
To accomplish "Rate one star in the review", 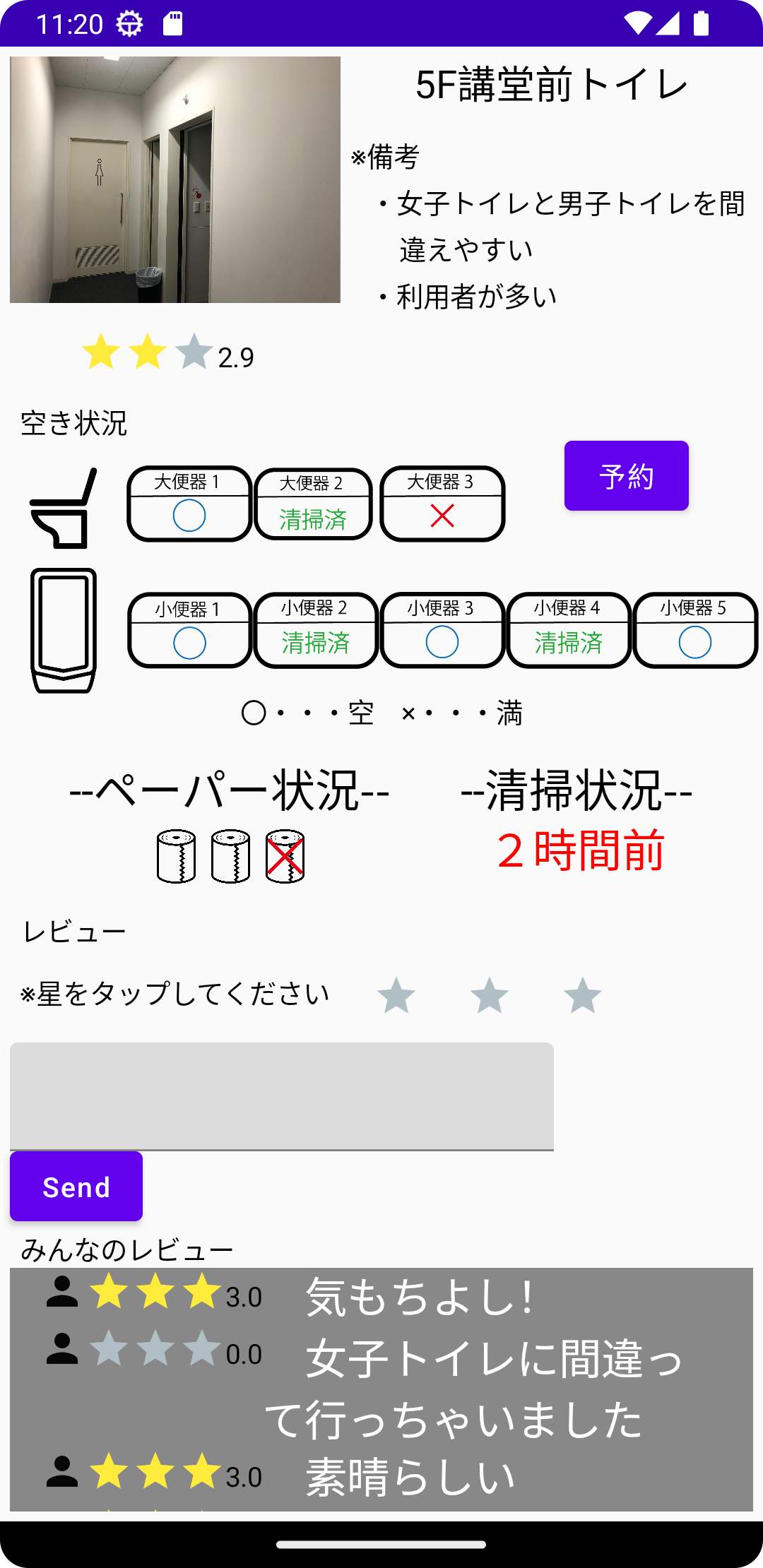I will (396, 996).
